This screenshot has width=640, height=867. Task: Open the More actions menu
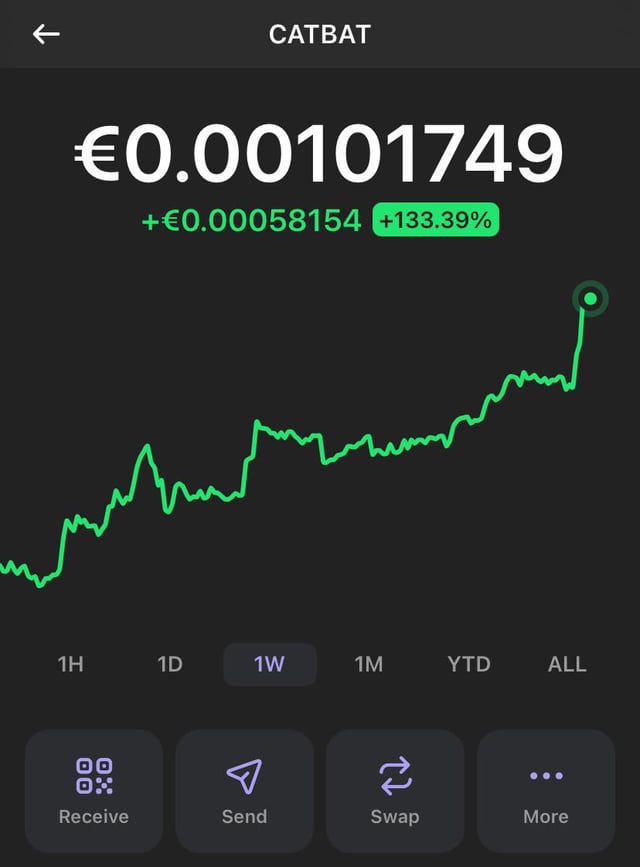coord(546,790)
